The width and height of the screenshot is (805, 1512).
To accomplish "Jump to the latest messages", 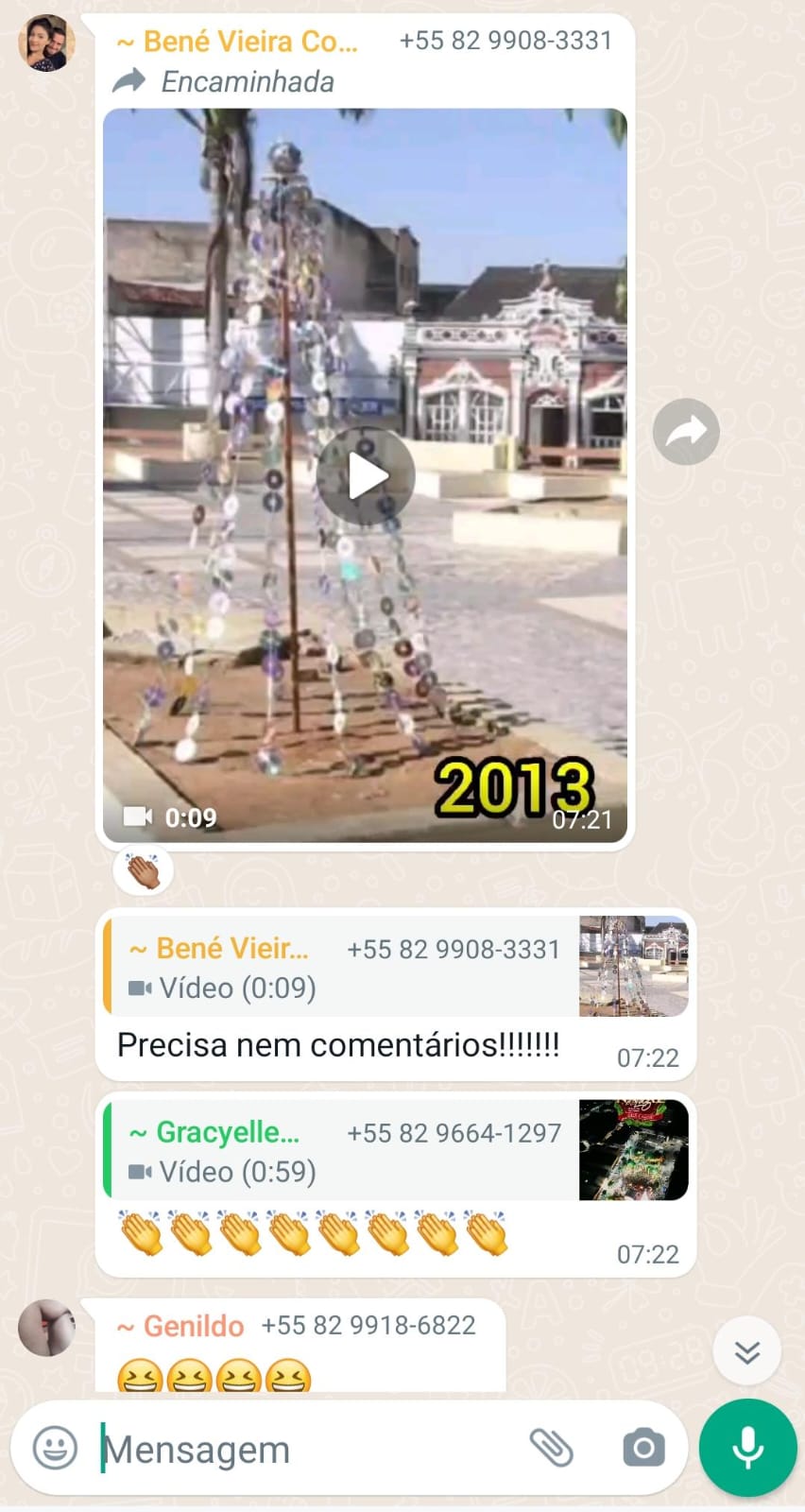I will coord(746,1352).
